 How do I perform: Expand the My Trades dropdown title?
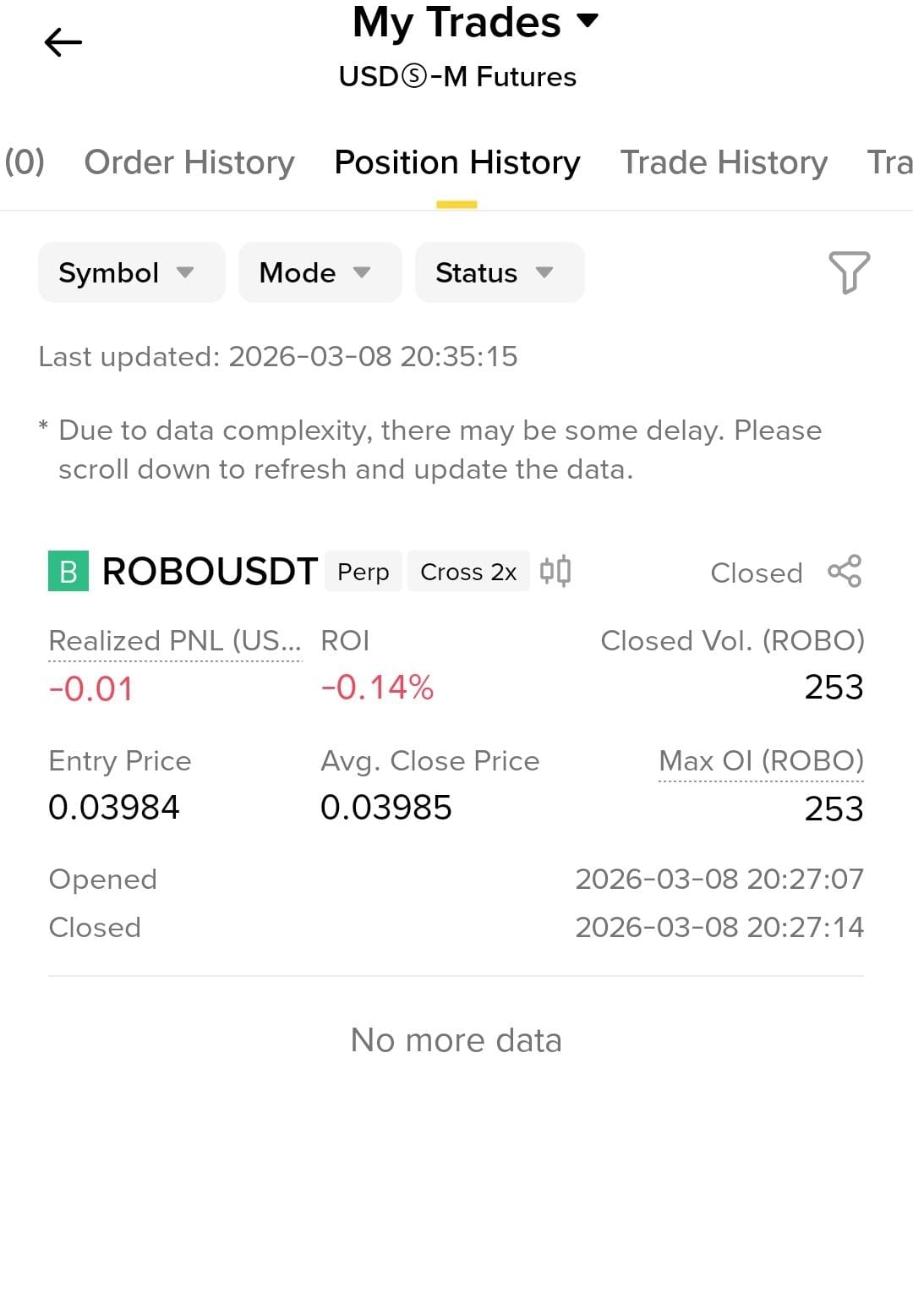(475, 23)
